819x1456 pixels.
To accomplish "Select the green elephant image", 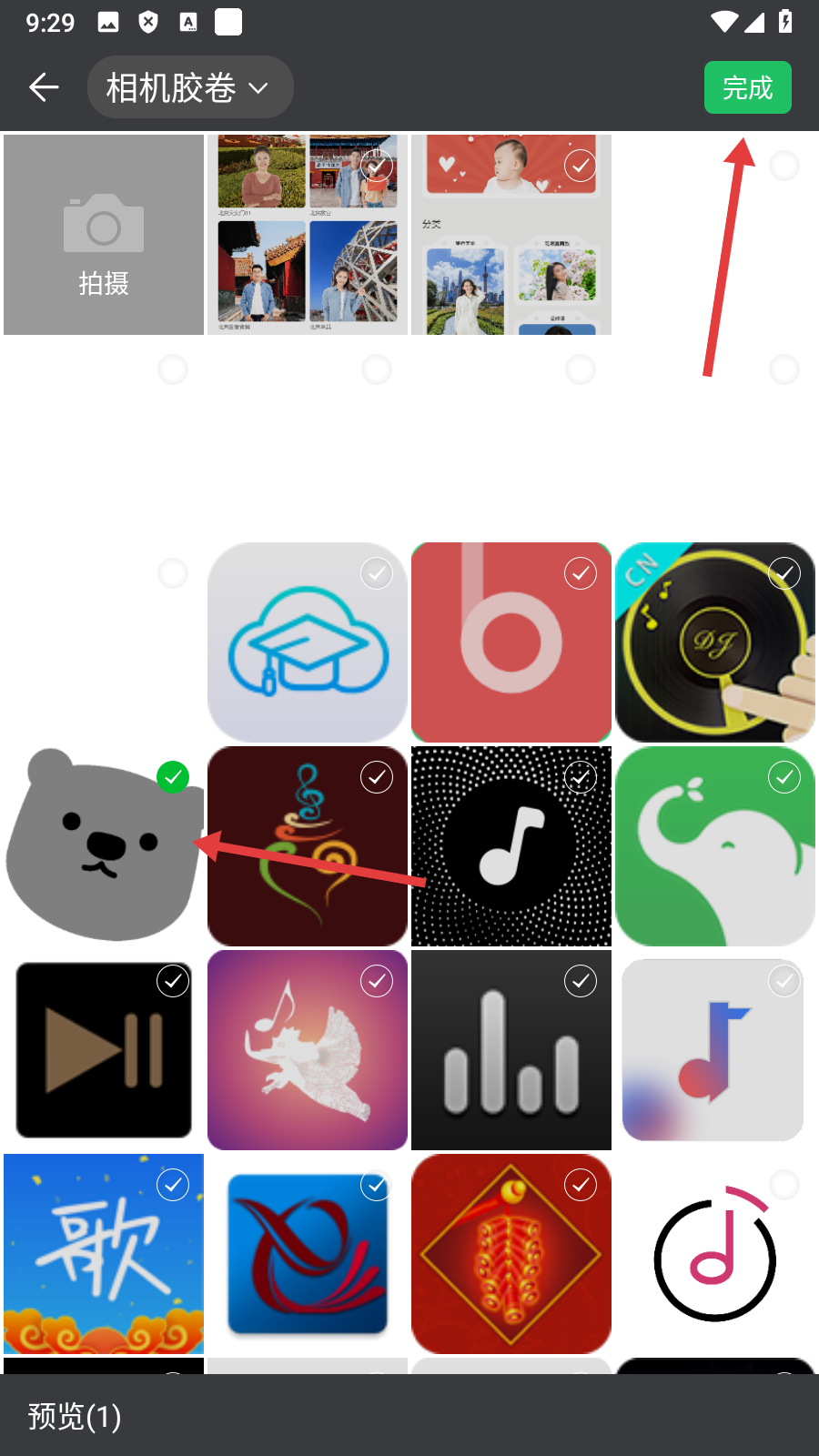I will pos(784,777).
